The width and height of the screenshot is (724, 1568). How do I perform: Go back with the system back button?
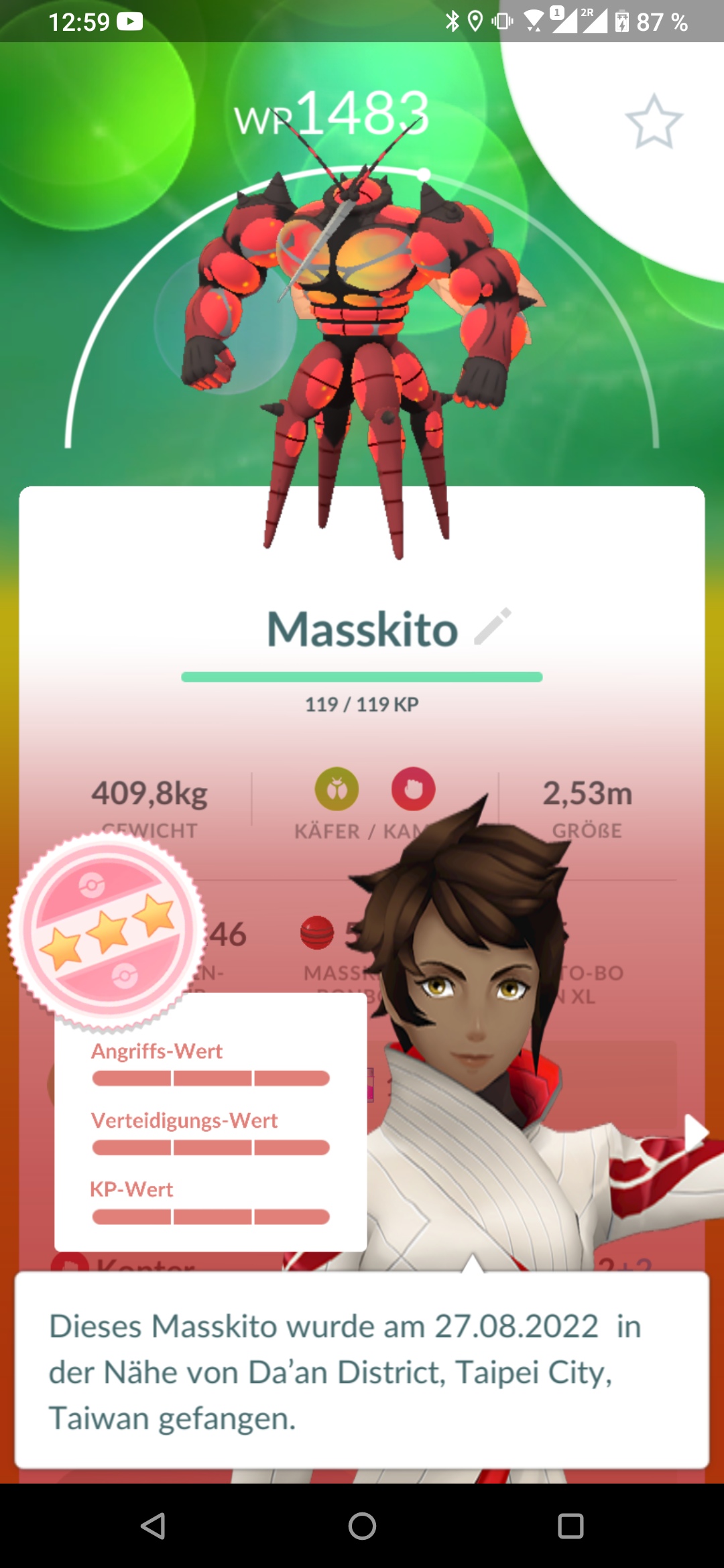(154, 1526)
